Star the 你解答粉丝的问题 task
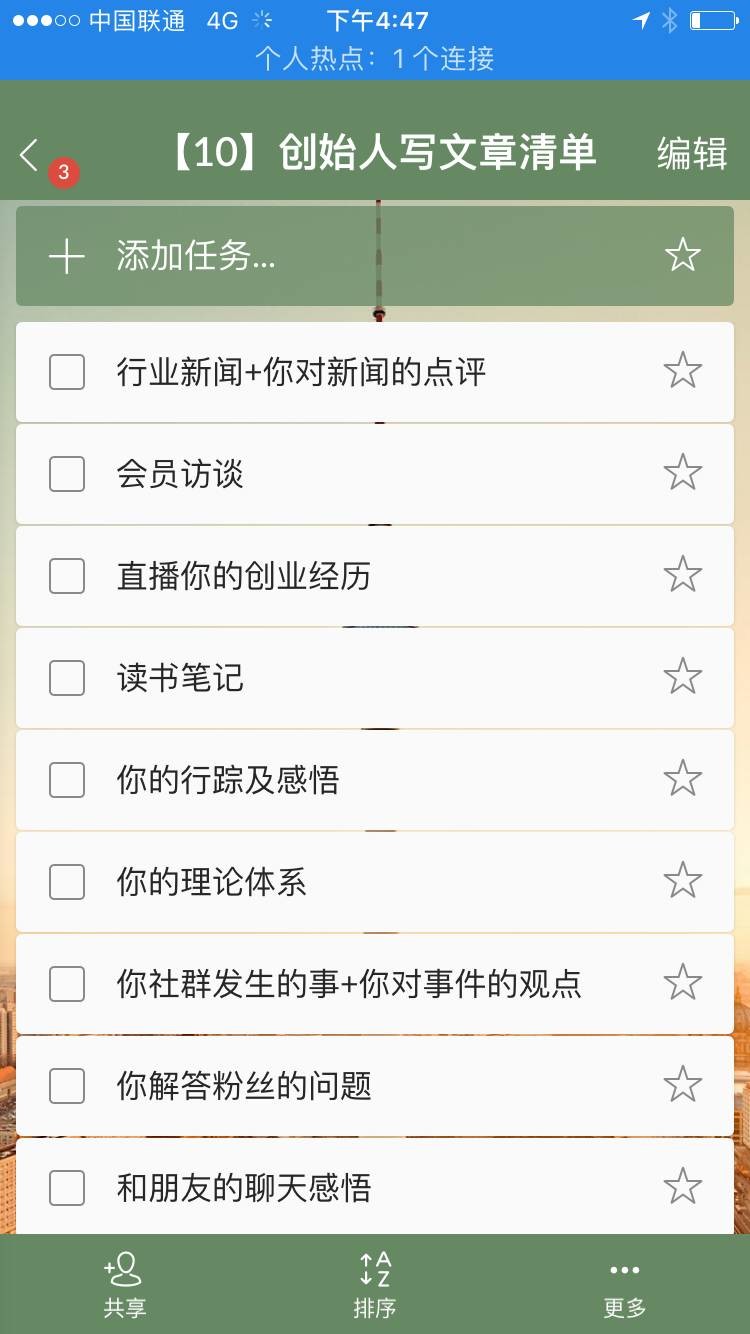The image size is (750, 1334). point(683,1084)
